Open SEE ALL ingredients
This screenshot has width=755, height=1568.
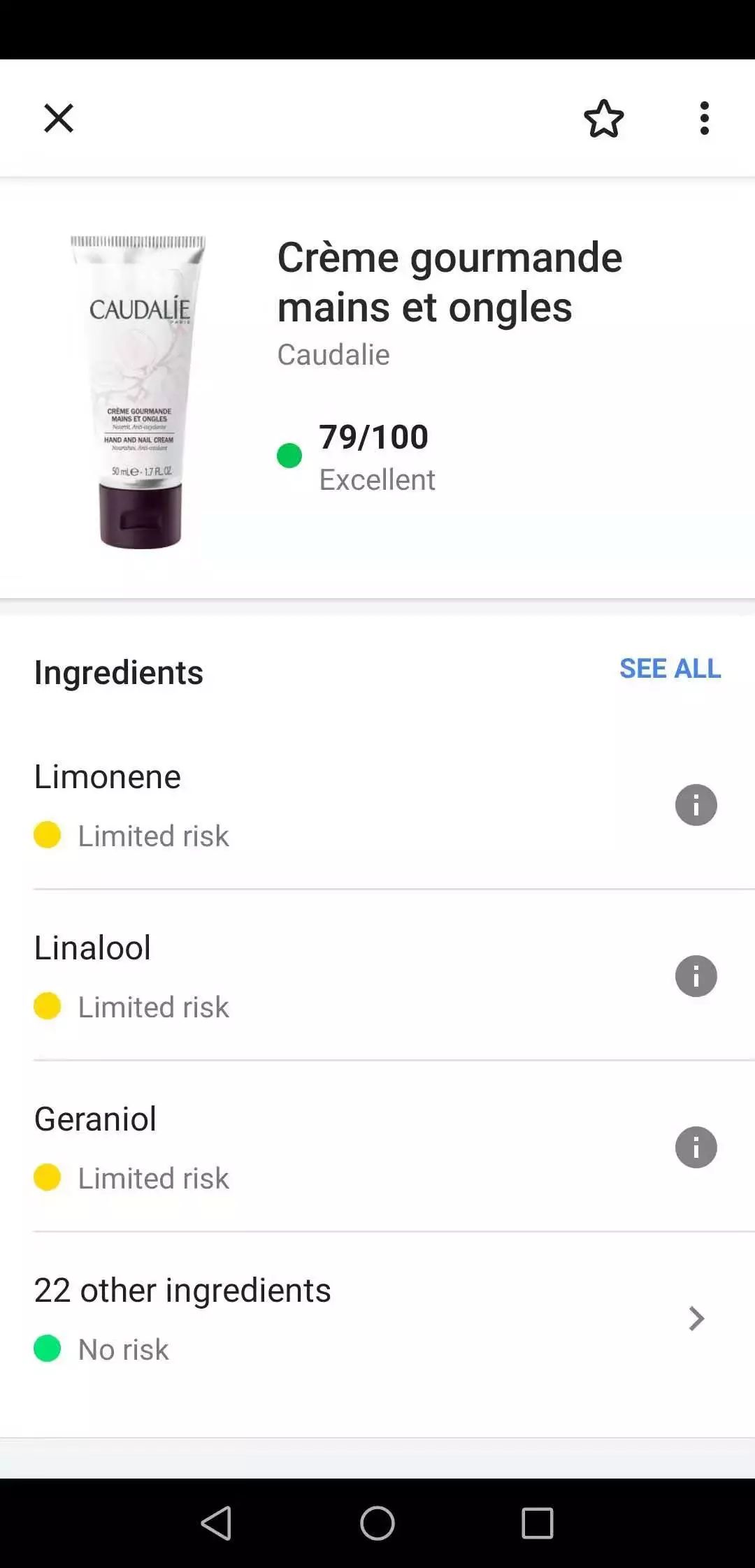click(669, 669)
